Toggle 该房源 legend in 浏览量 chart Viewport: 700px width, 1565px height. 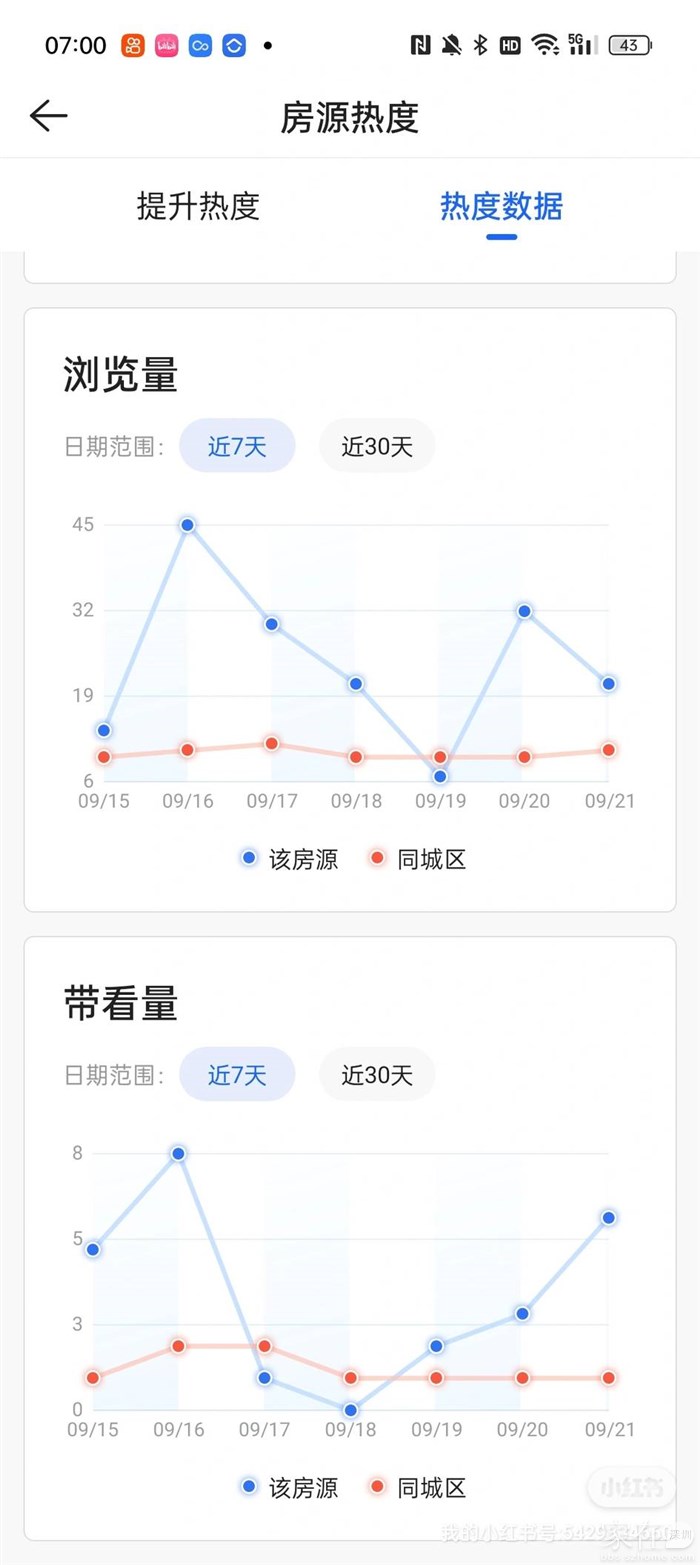[x=290, y=858]
